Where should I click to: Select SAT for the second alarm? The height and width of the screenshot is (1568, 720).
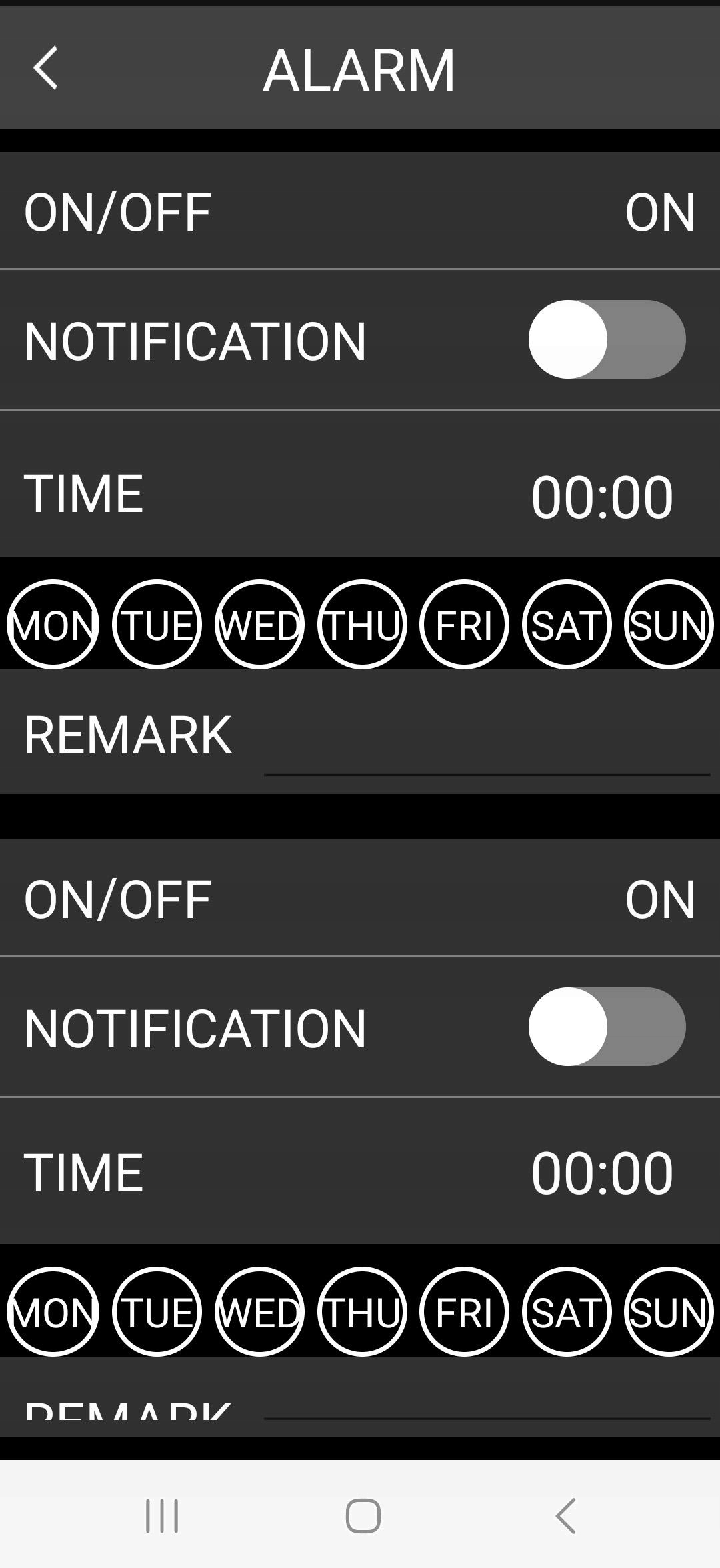(x=567, y=1311)
